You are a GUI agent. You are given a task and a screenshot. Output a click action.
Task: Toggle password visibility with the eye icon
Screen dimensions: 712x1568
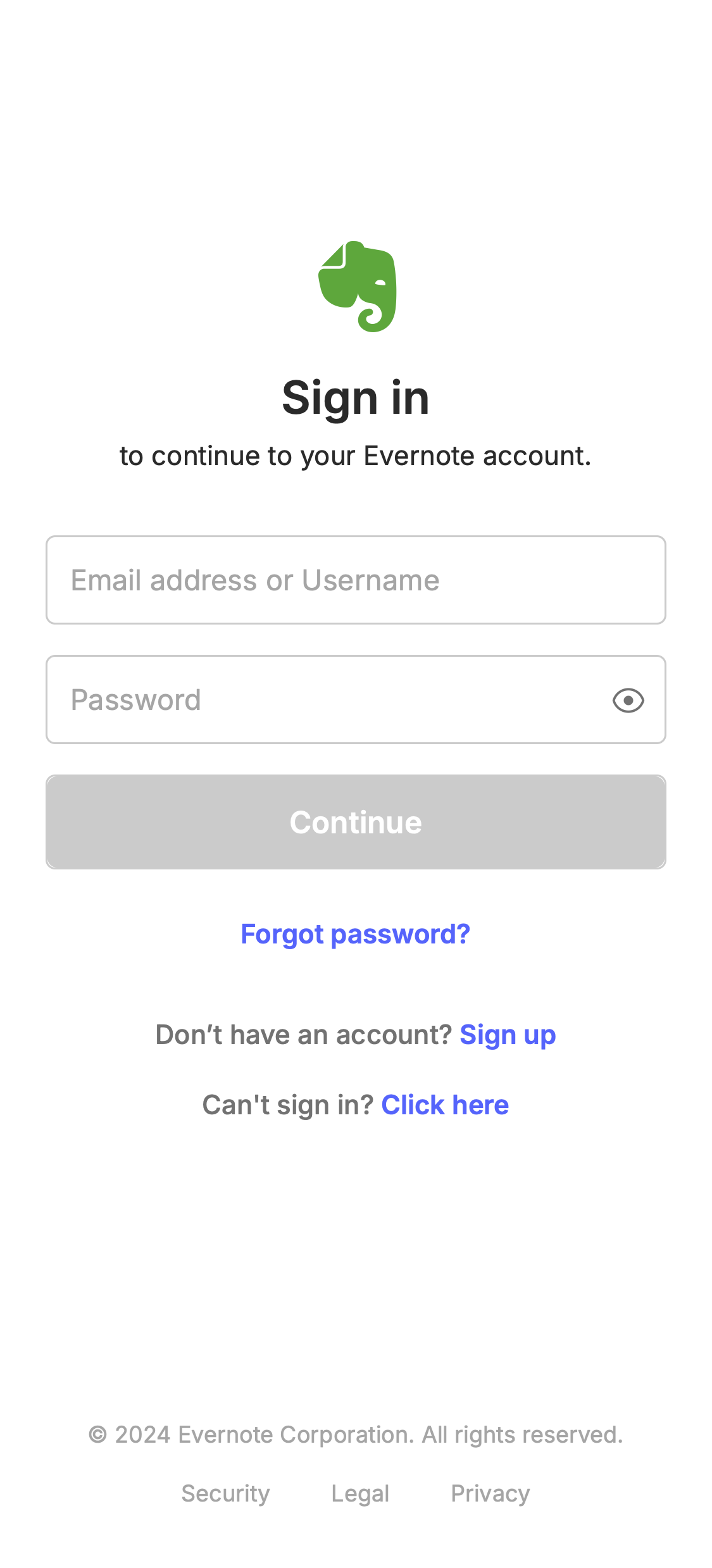coord(630,699)
